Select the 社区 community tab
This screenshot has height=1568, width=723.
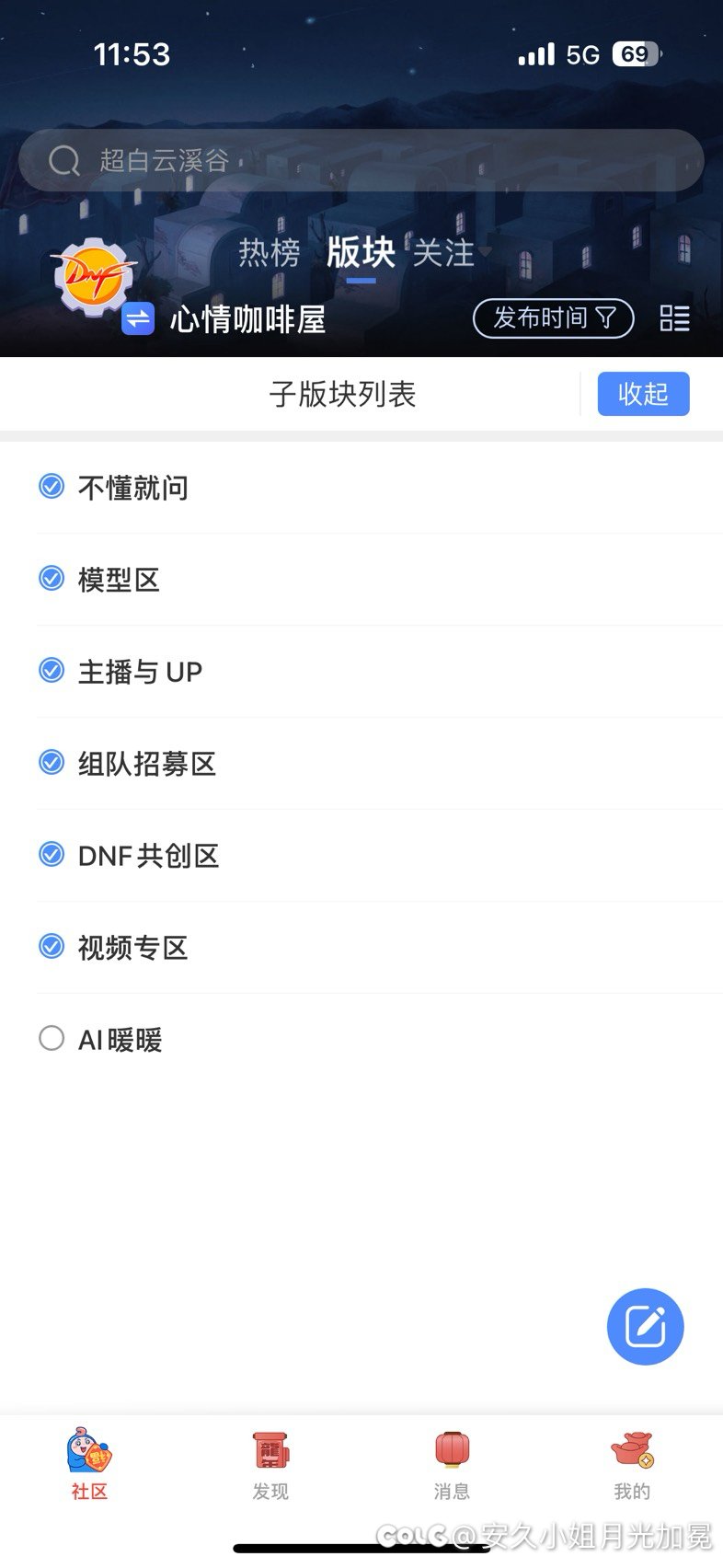click(89, 1465)
